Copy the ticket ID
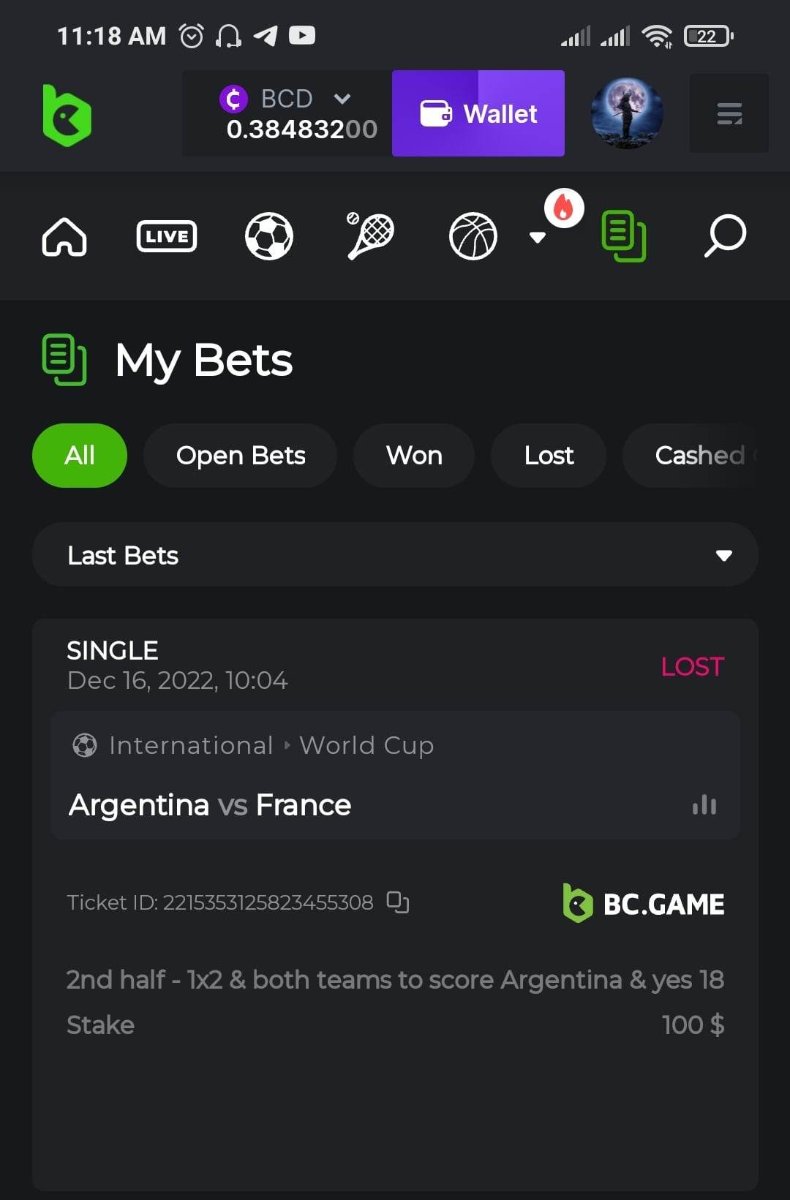This screenshot has height=1200, width=790. click(398, 903)
